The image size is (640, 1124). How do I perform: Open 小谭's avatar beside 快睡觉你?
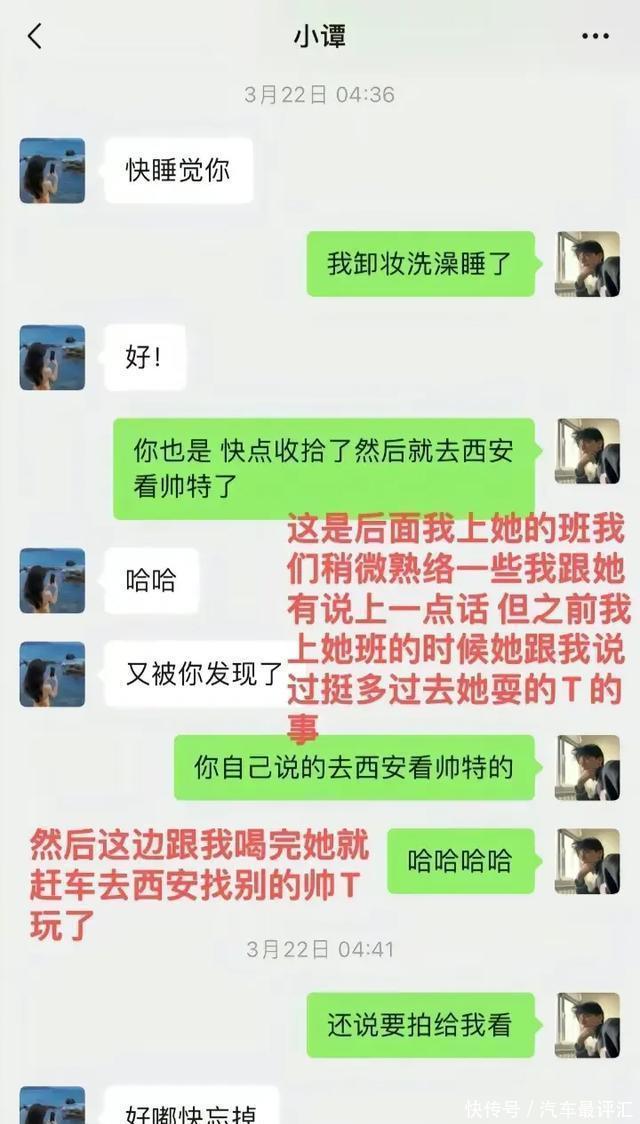(52, 171)
